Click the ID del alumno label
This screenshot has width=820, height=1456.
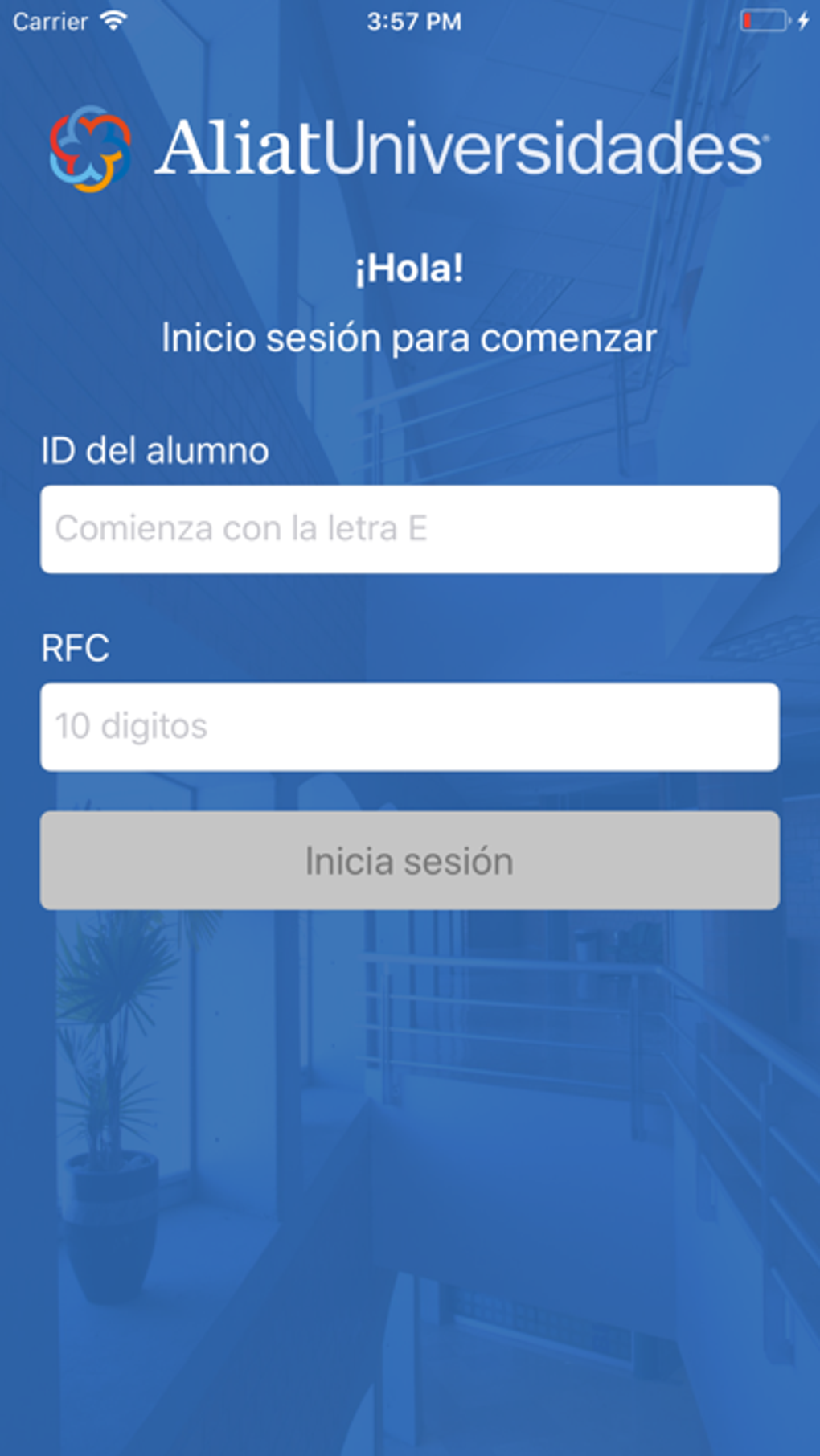(x=155, y=450)
